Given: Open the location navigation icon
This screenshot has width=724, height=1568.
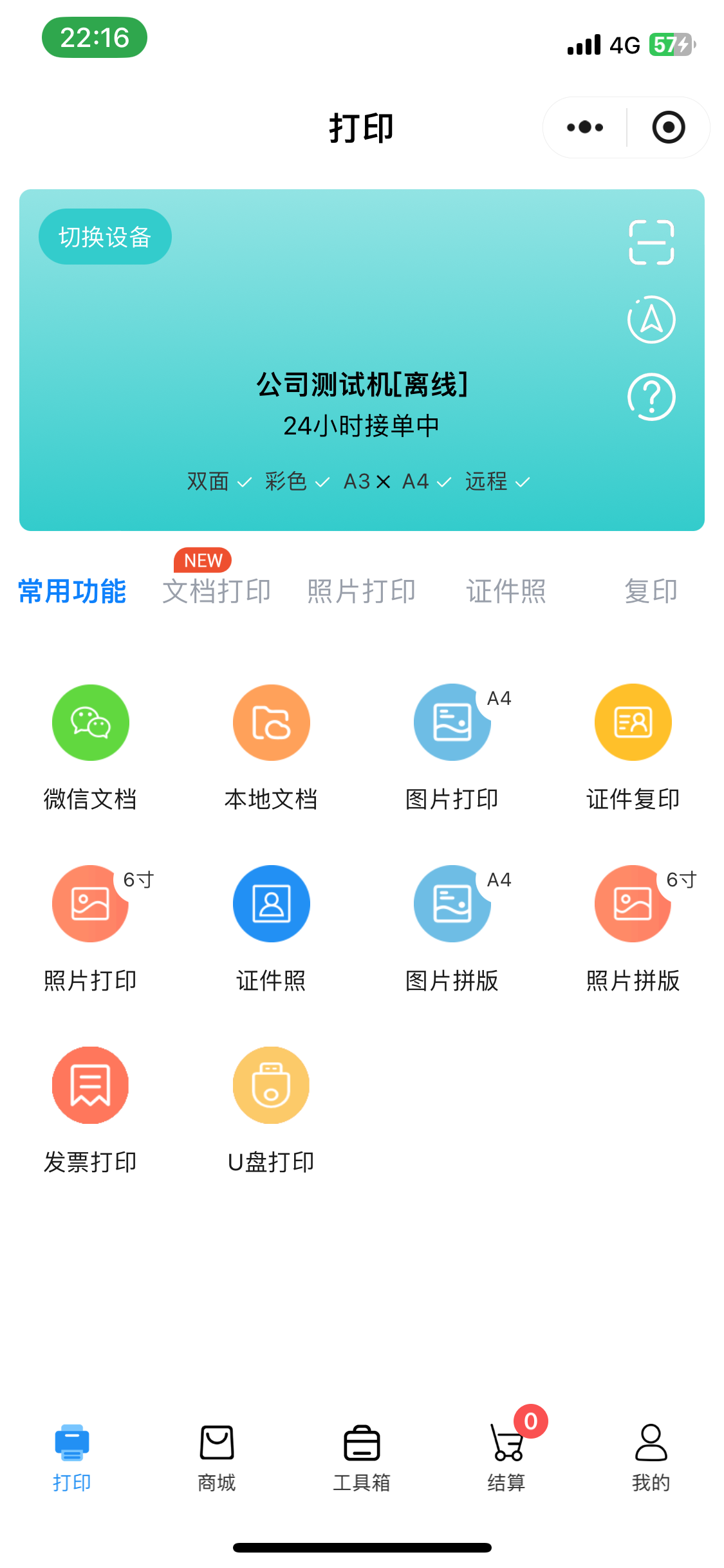Looking at the screenshot, I should 651,319.
